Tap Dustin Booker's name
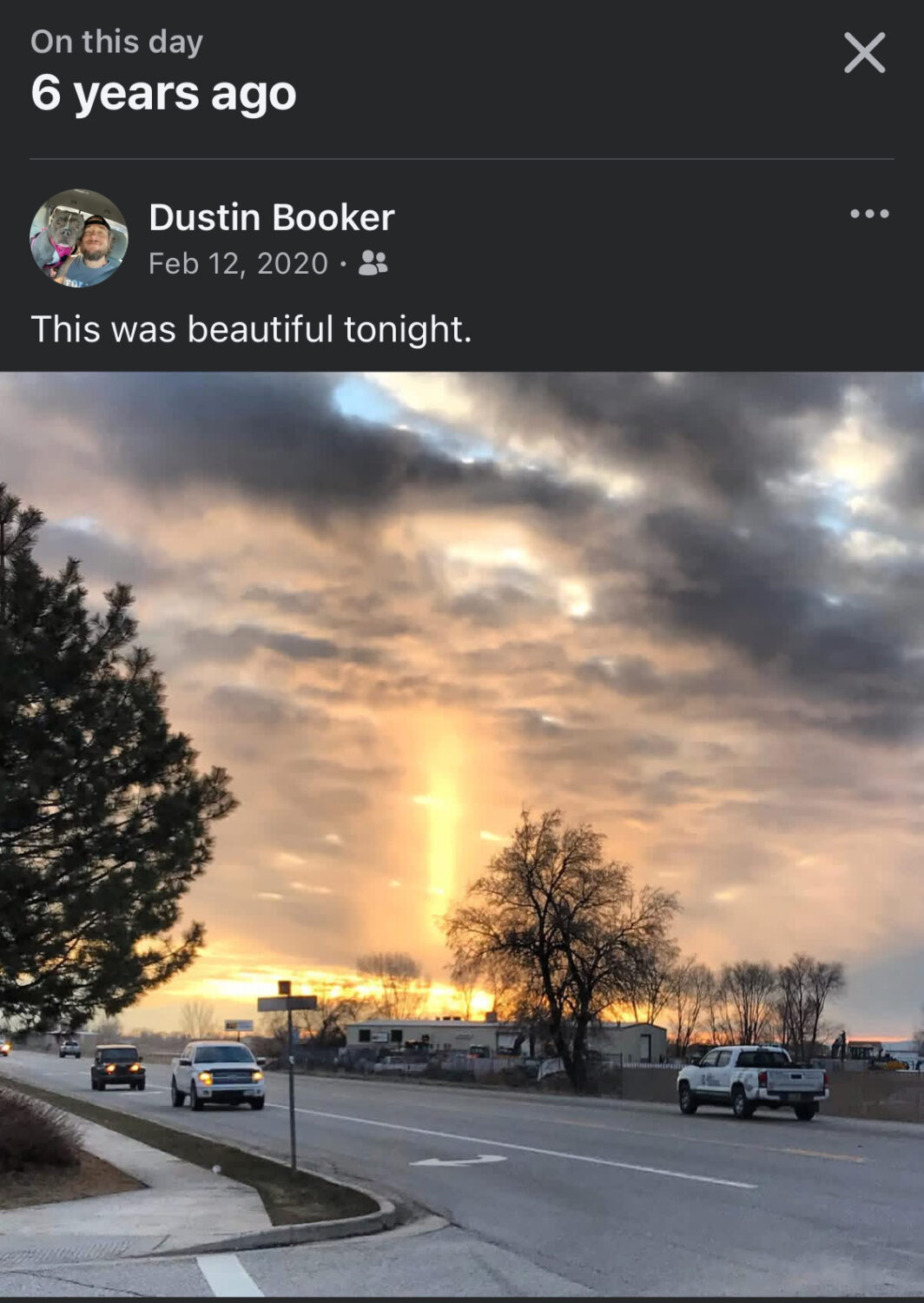The height and width of the screenshot is (1303, 924). [271, 217]
